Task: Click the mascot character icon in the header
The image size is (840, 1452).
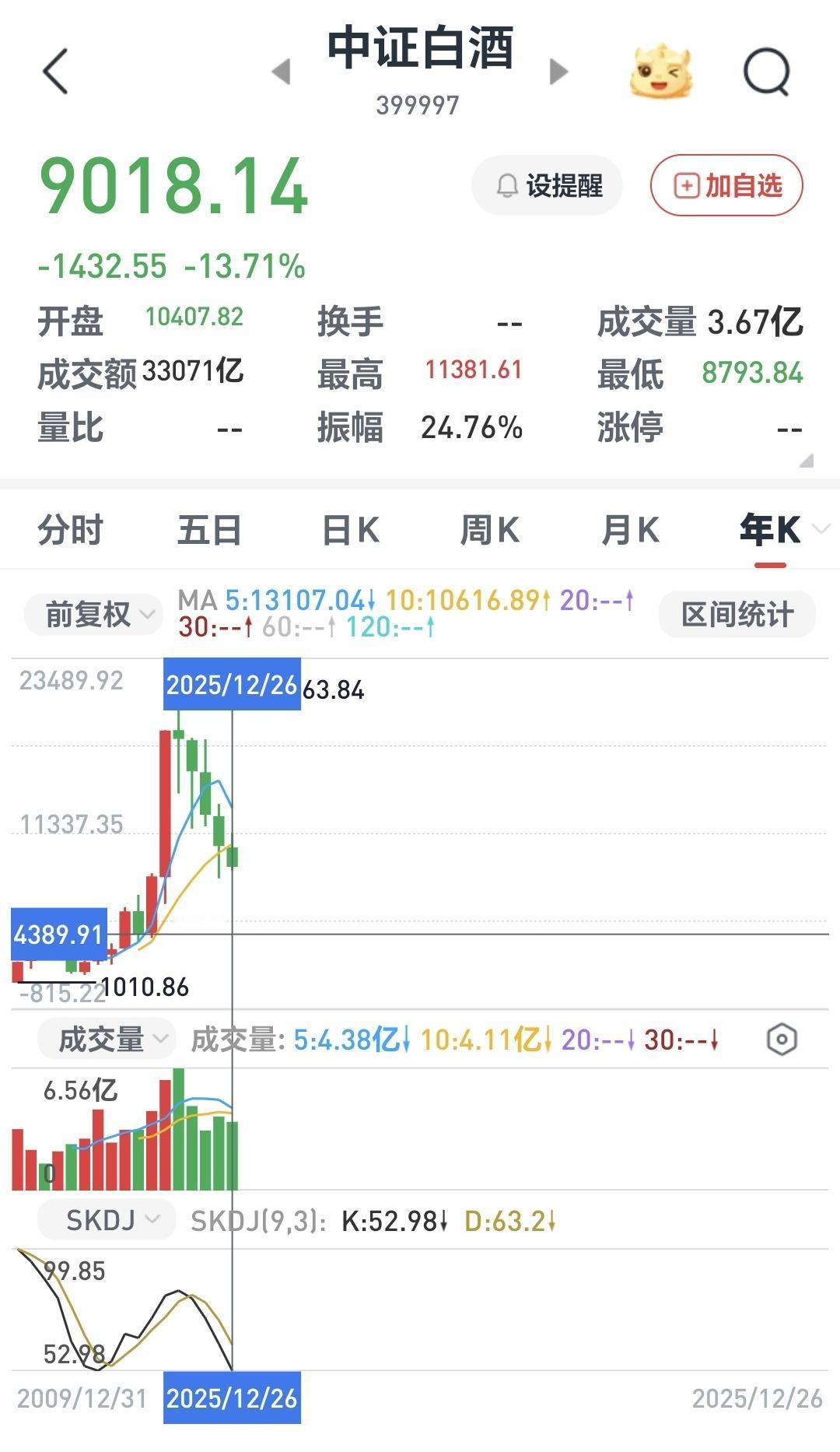Action: tap(660, 70)
